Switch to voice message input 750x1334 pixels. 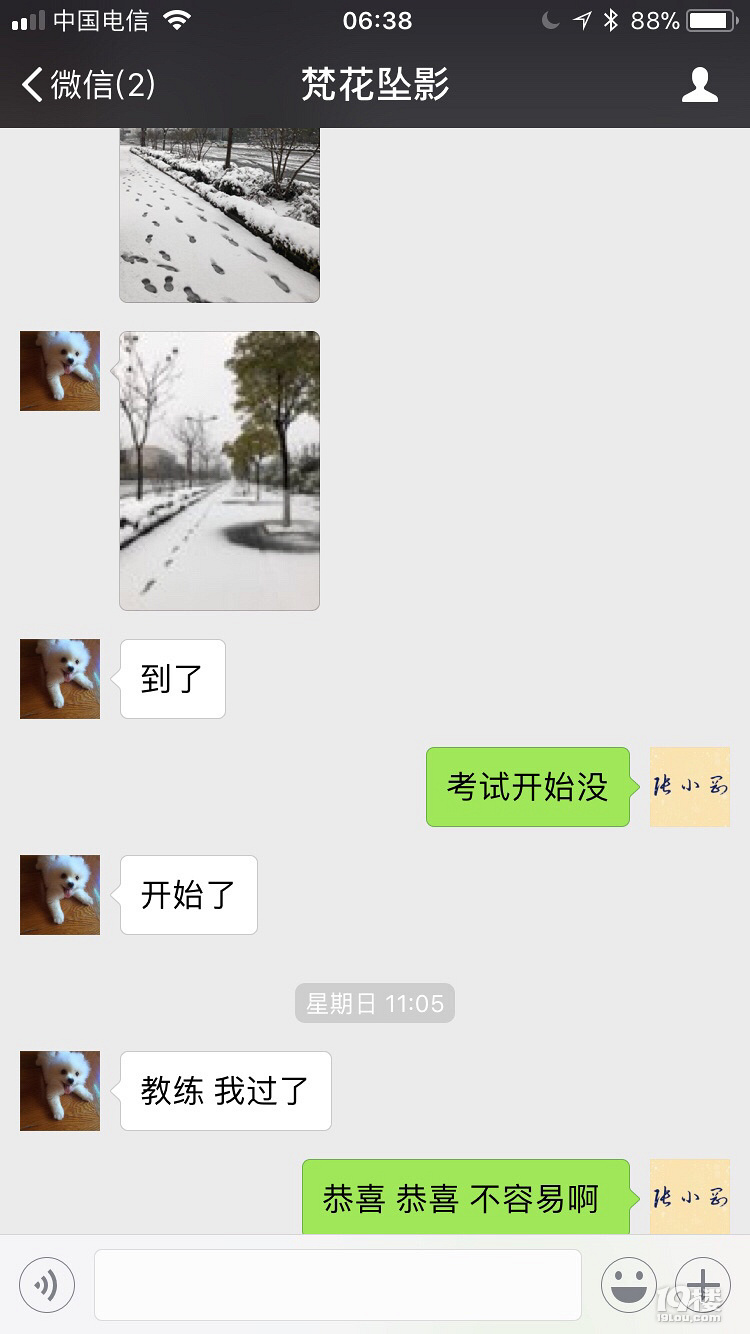tap(47, 1285)
